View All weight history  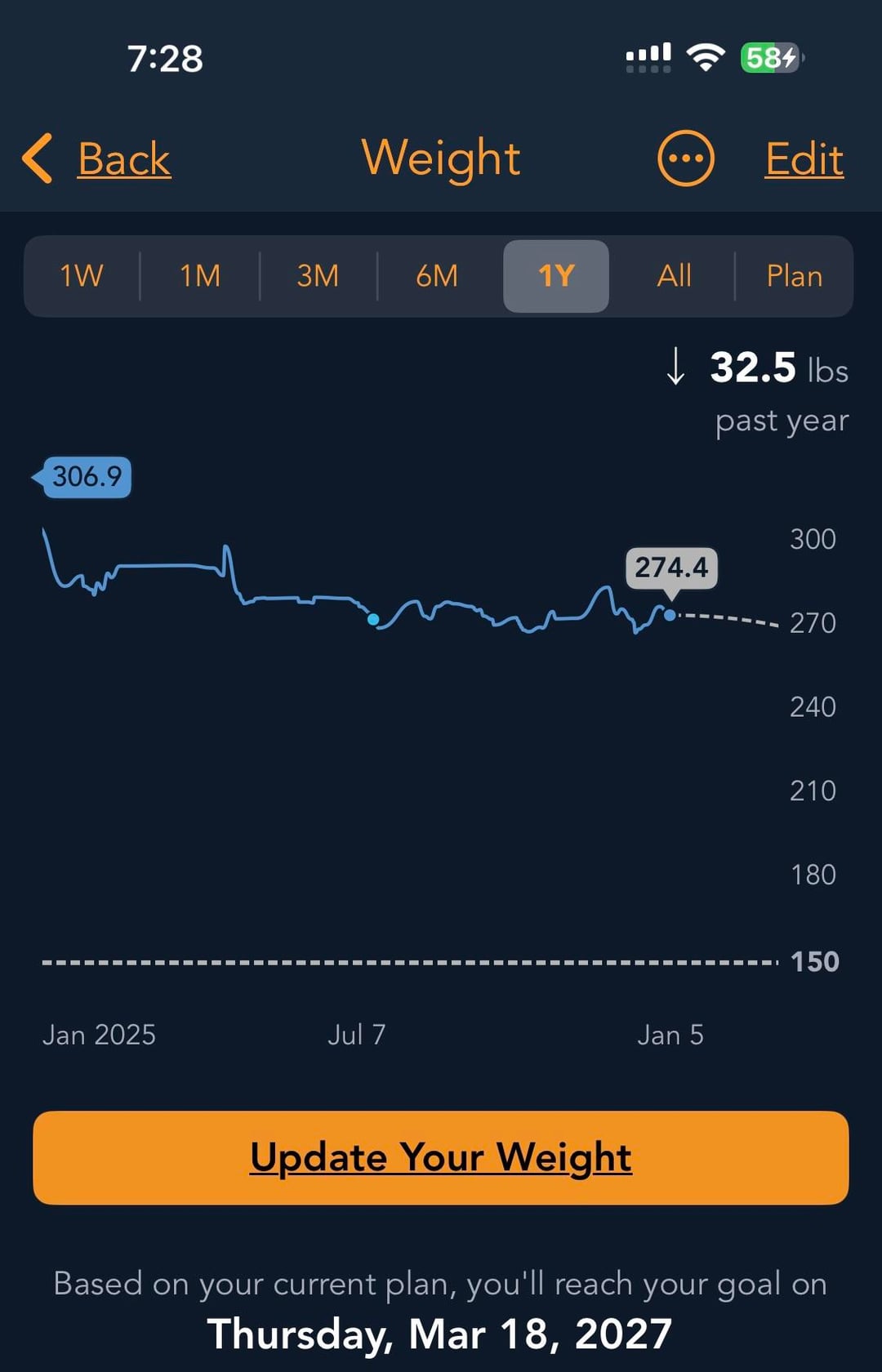tap(674, 276)
